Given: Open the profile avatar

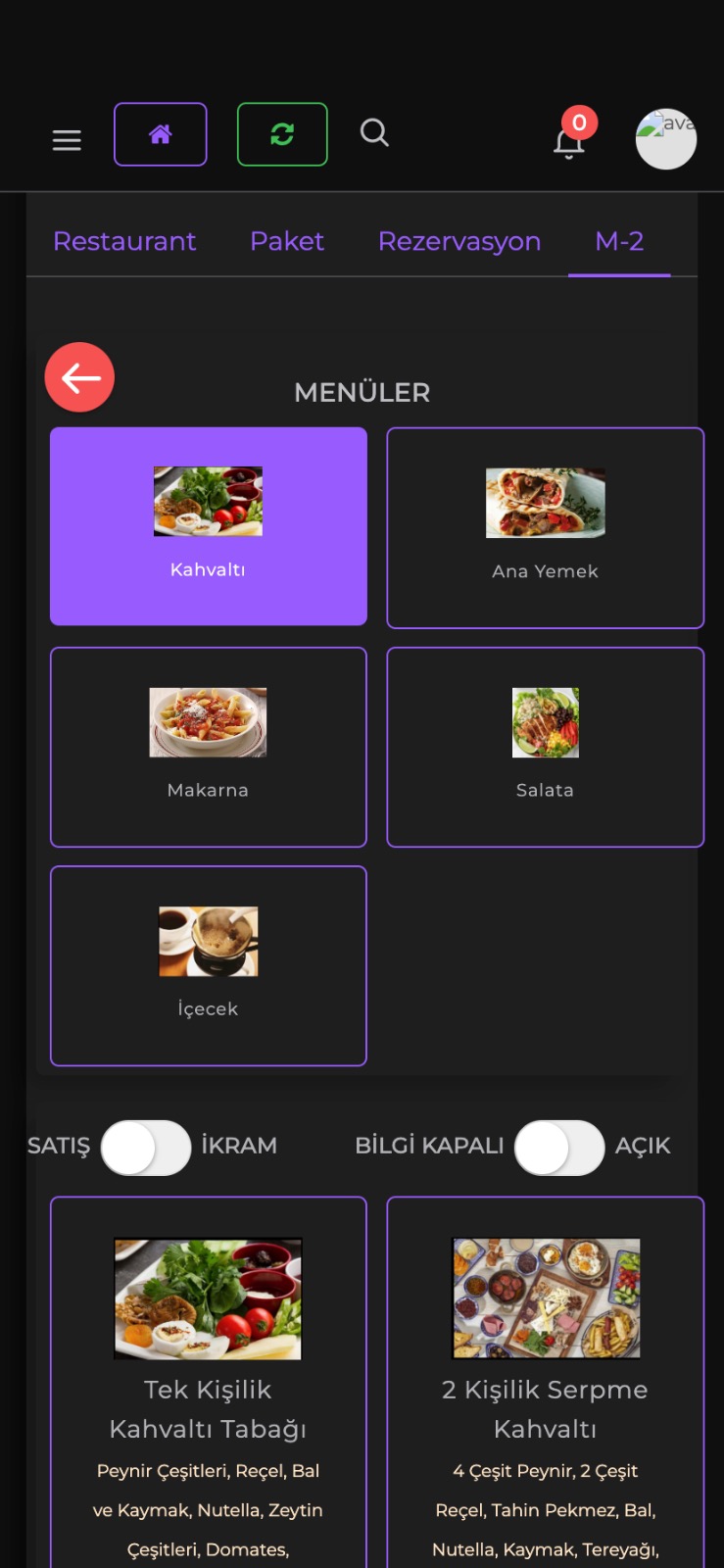Looking at the screenshot, I should [x=665, y=138].
